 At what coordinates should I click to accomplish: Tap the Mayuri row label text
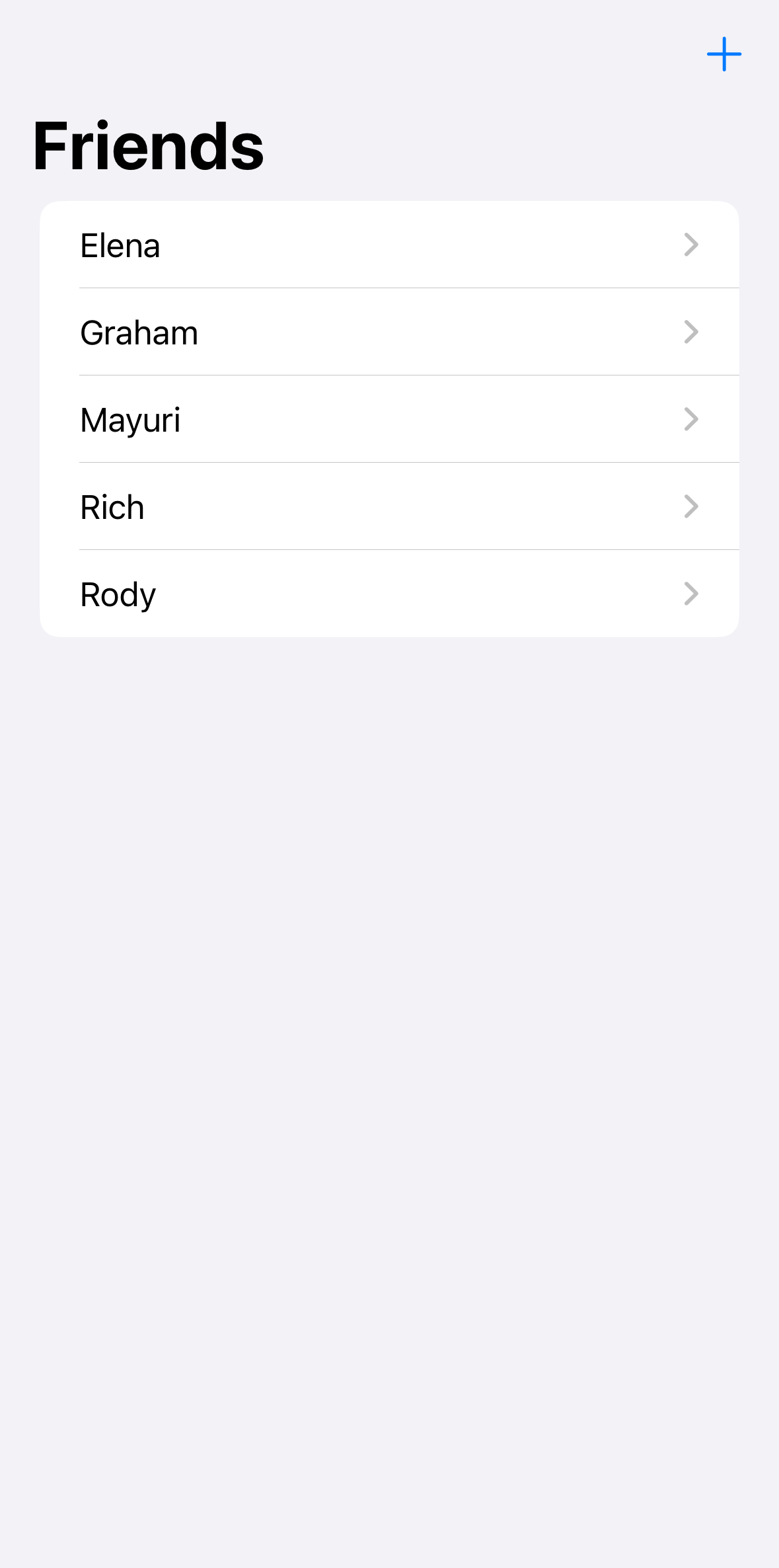pyautogui.click(x=130, y=419)
